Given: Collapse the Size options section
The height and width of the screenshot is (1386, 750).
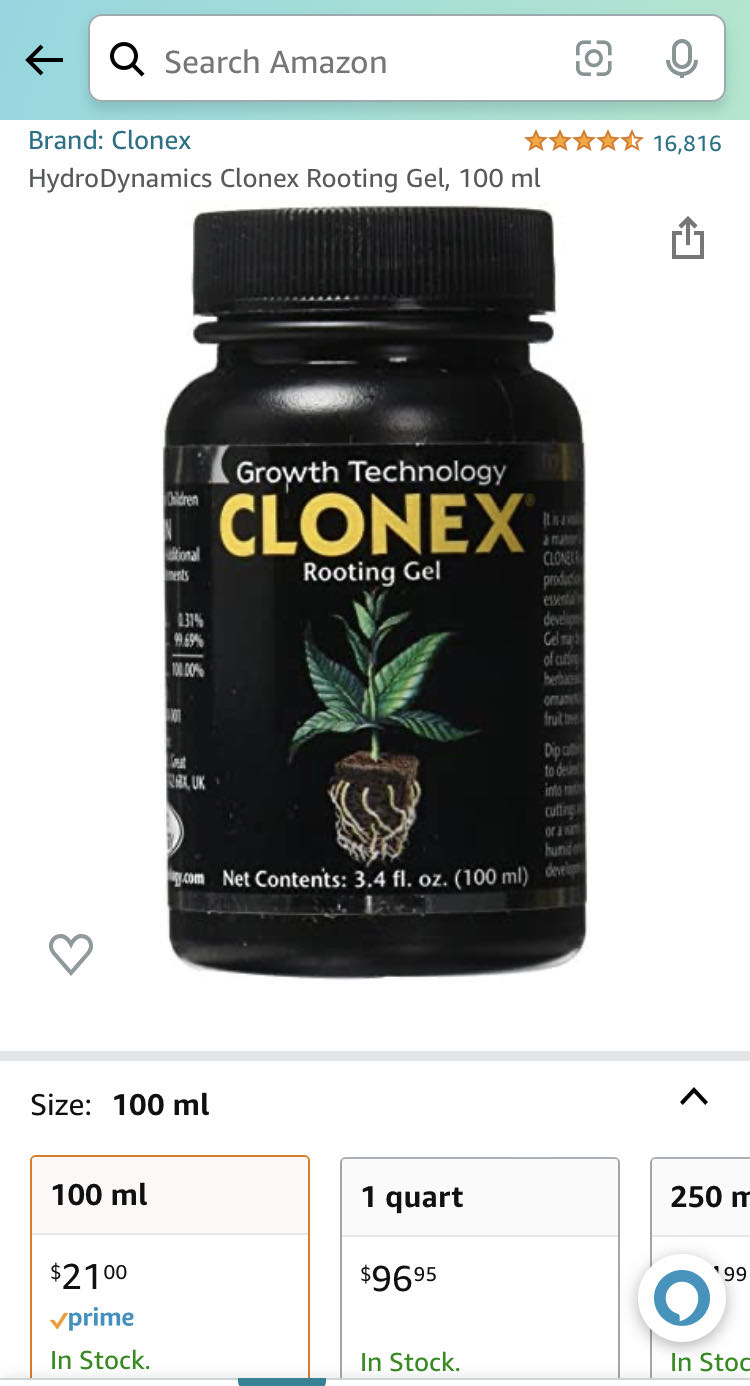Looking at the screenshot, I should coord(693,1097).
